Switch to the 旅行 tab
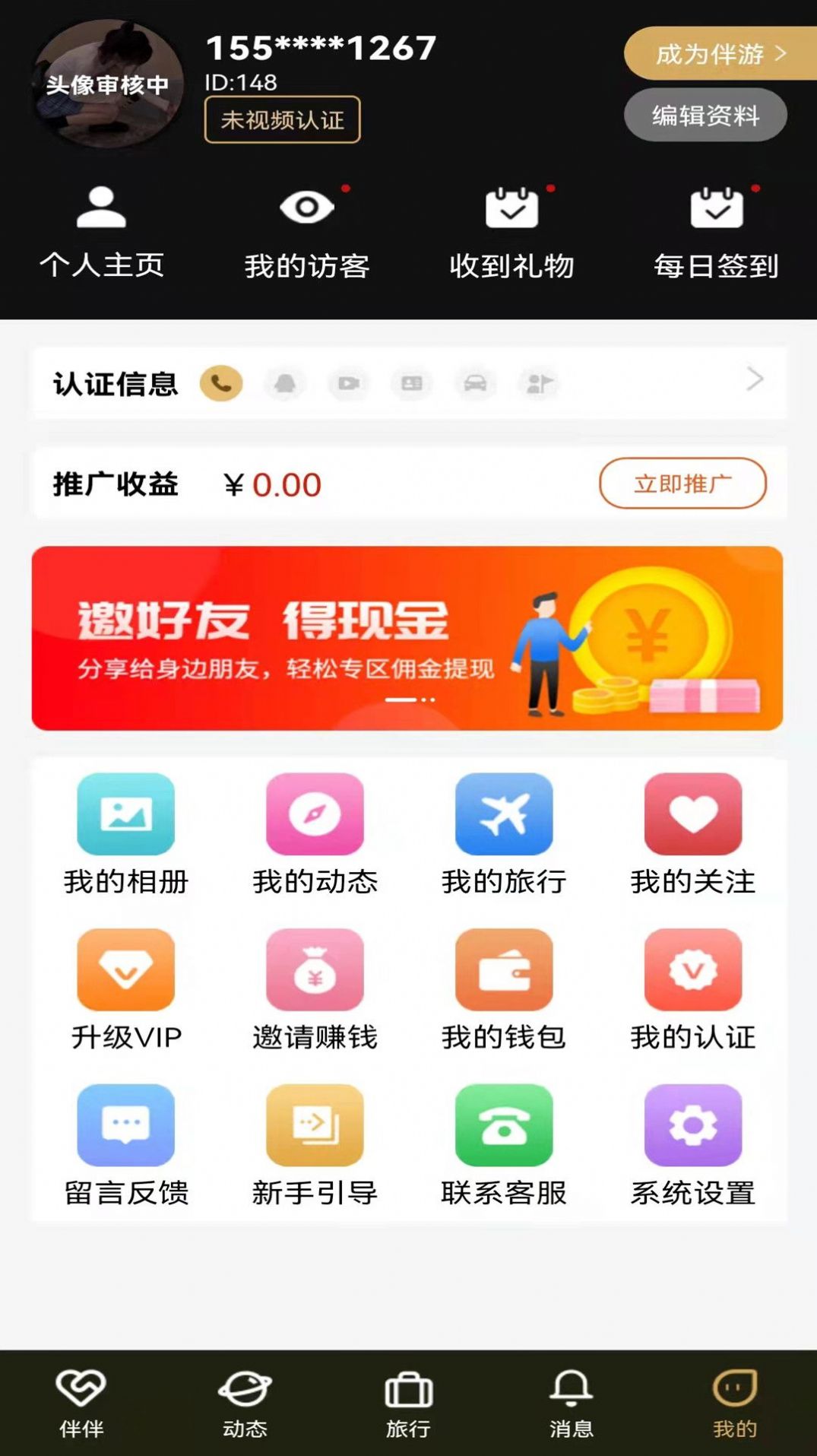Image resolution: width=817 pixels, height=1456 pixels. pyautogui.click(x=408, y=1403)
